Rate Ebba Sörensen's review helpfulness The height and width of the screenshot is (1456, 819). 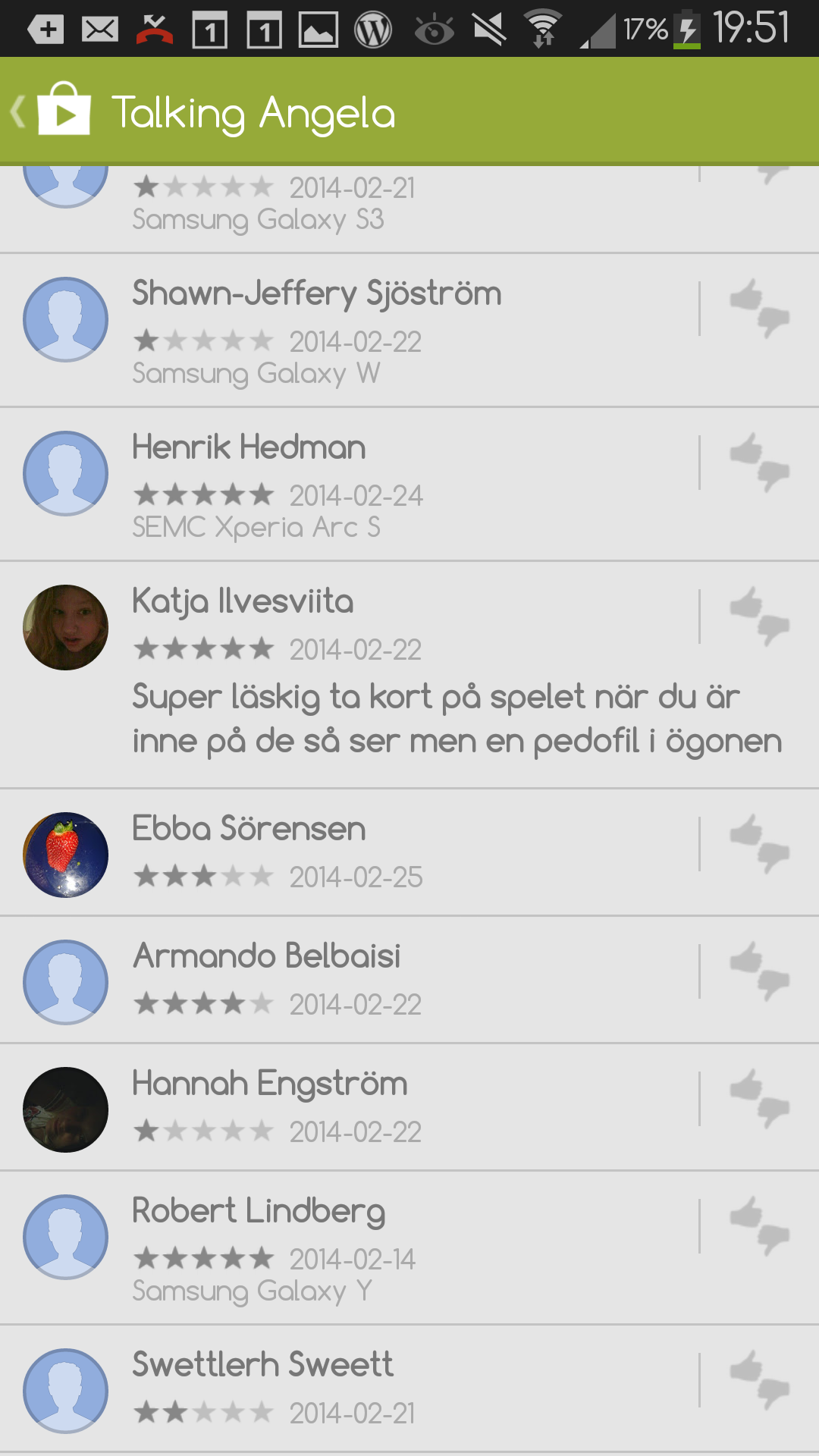tap(760, 843)
